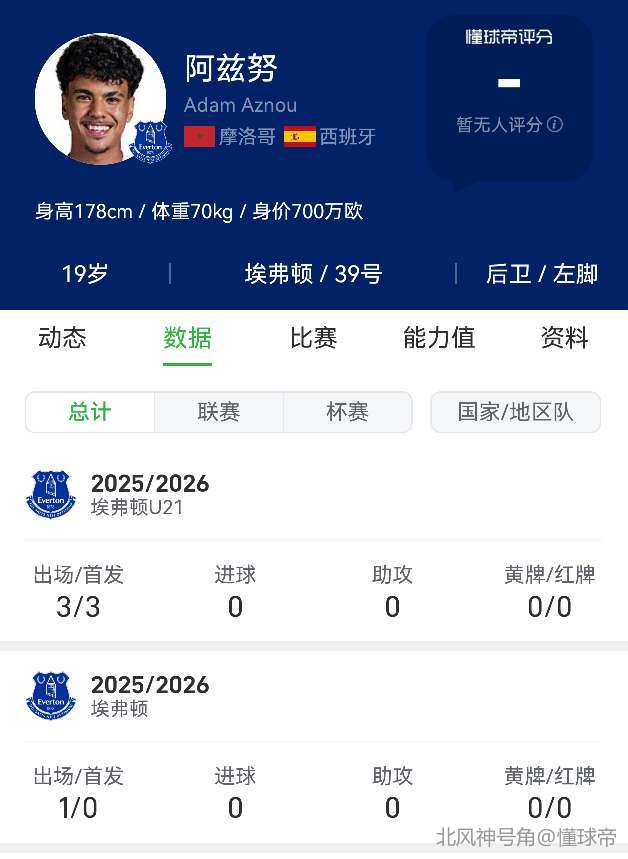Show 杯赛 statistics

click(348, 412)
